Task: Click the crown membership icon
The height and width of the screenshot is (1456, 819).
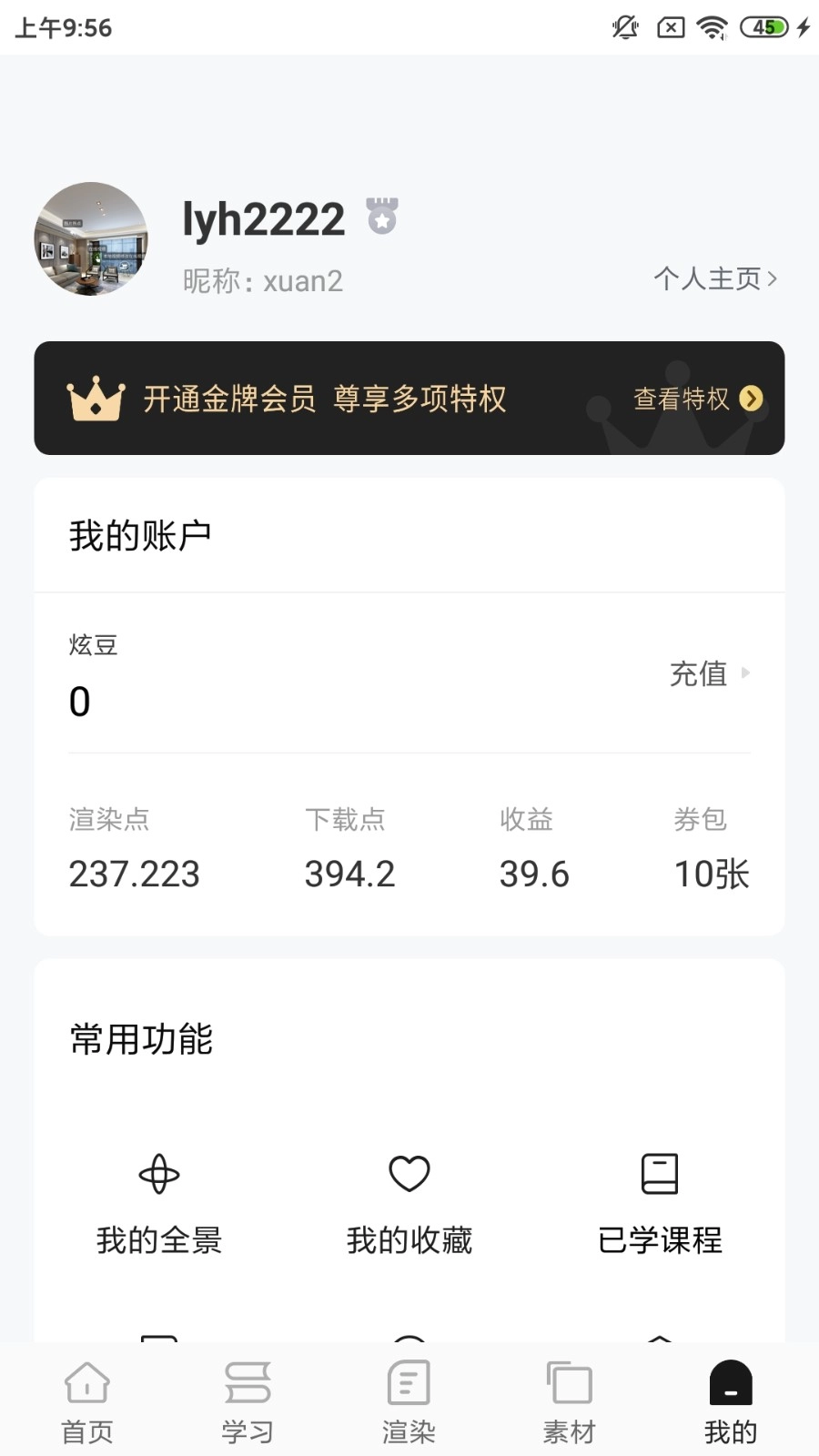Action: coord(96,399)
